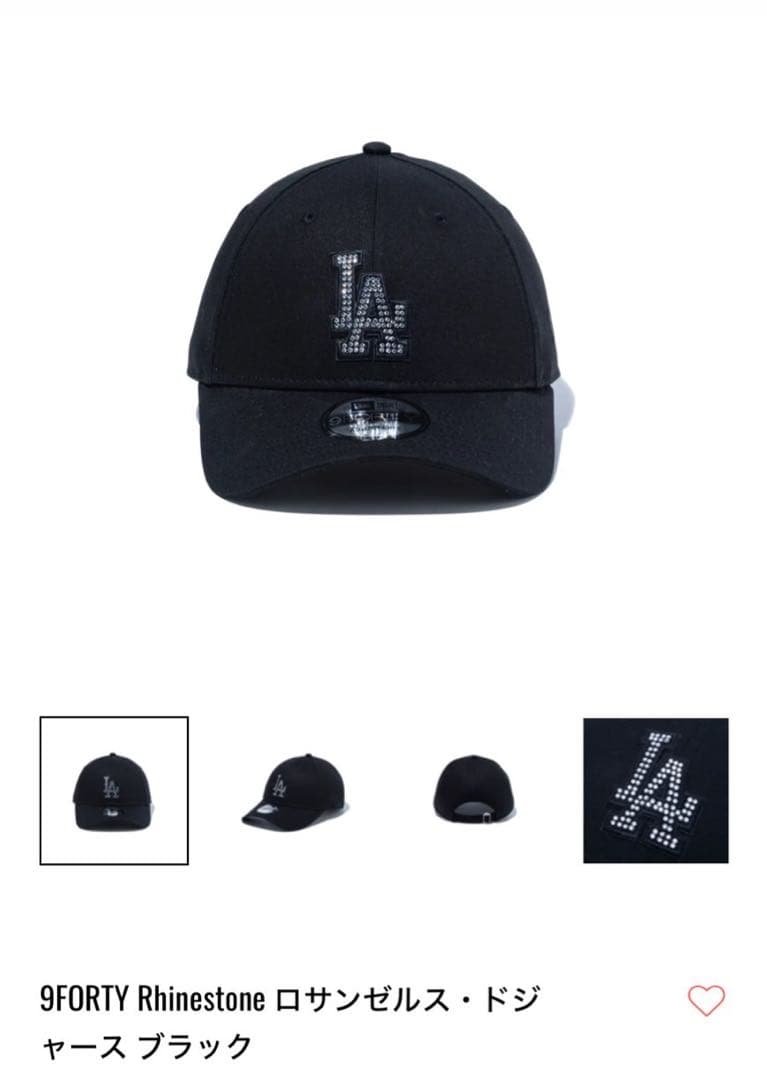Select the front view cap thumbnail

point(114,790)
